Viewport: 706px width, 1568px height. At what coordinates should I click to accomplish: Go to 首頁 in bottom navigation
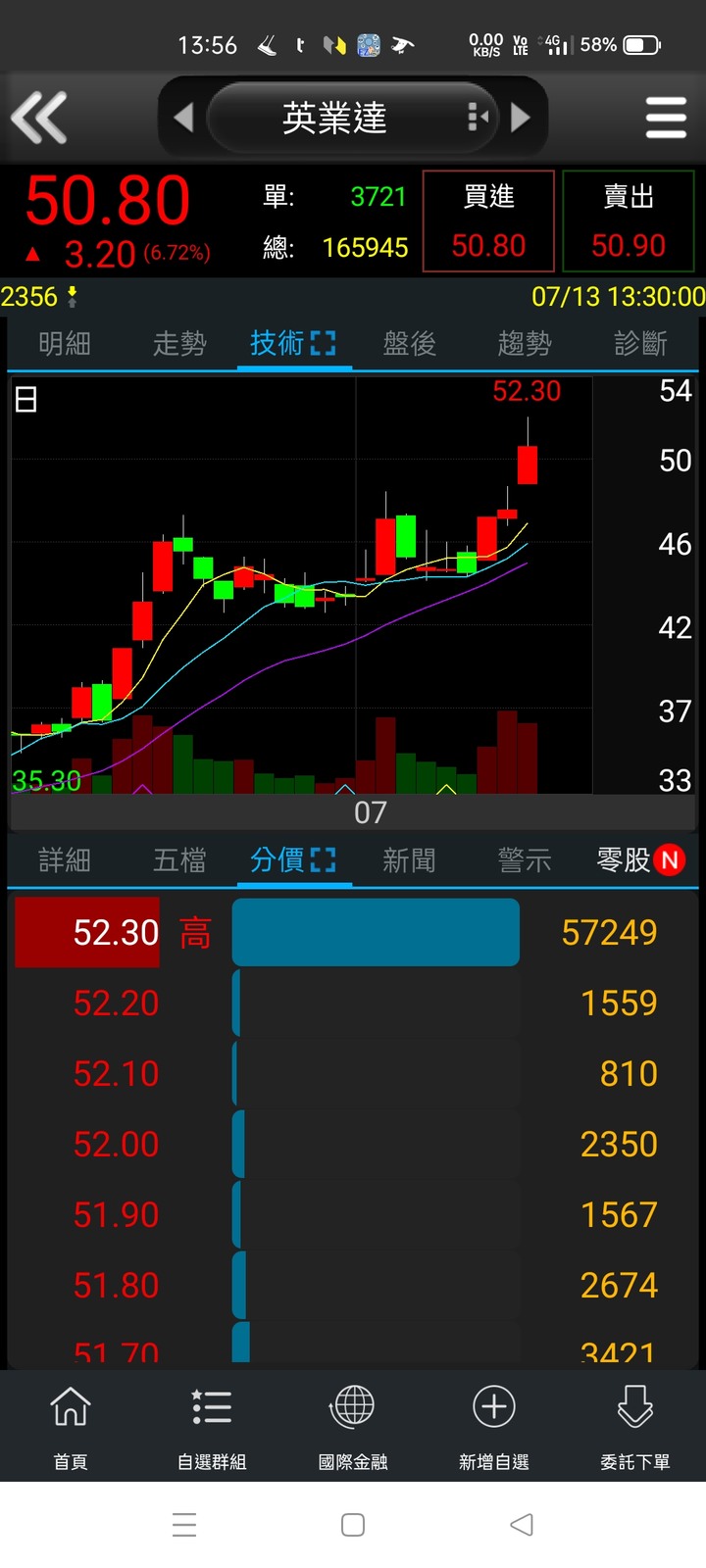[x=71, y=1427]
